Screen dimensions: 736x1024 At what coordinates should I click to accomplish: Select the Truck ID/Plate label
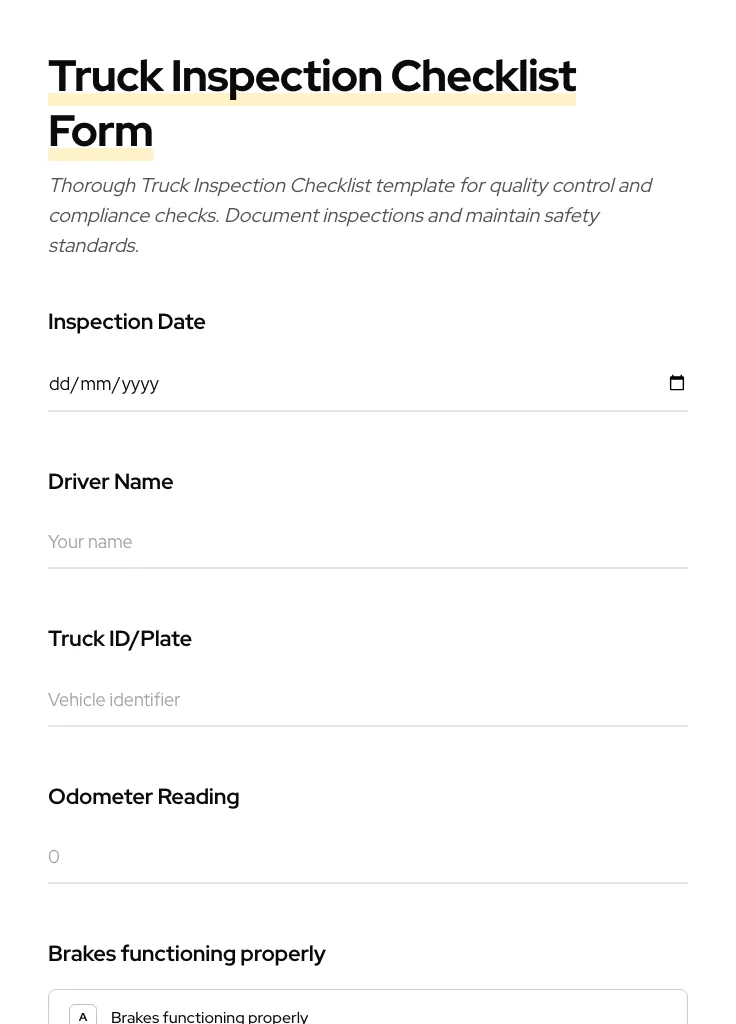[x=120, y=638]
